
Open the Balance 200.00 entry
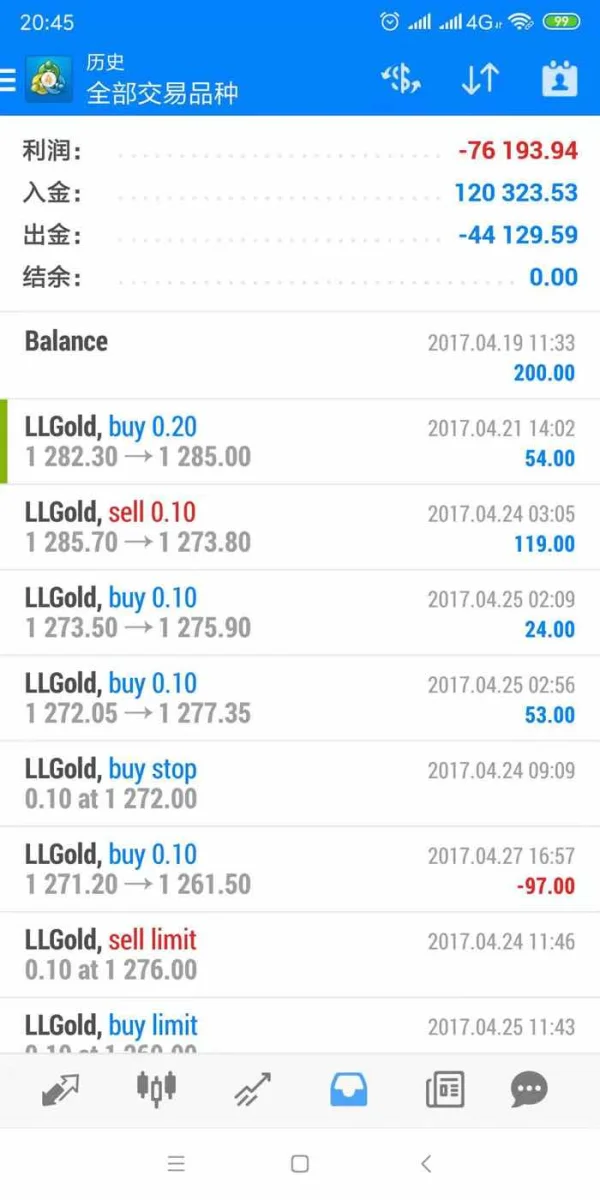[x=300, y=355]
